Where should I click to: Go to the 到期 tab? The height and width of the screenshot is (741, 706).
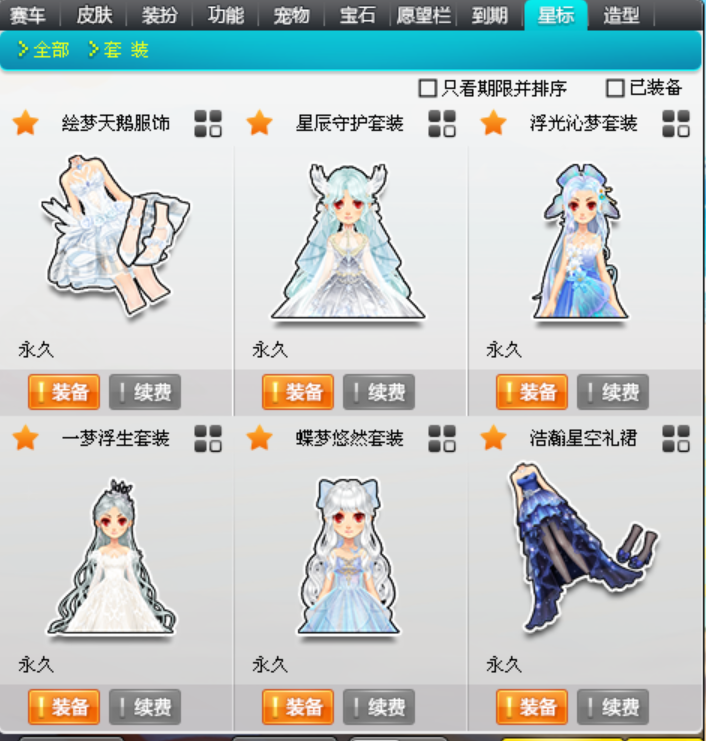(x=490, y=15)
